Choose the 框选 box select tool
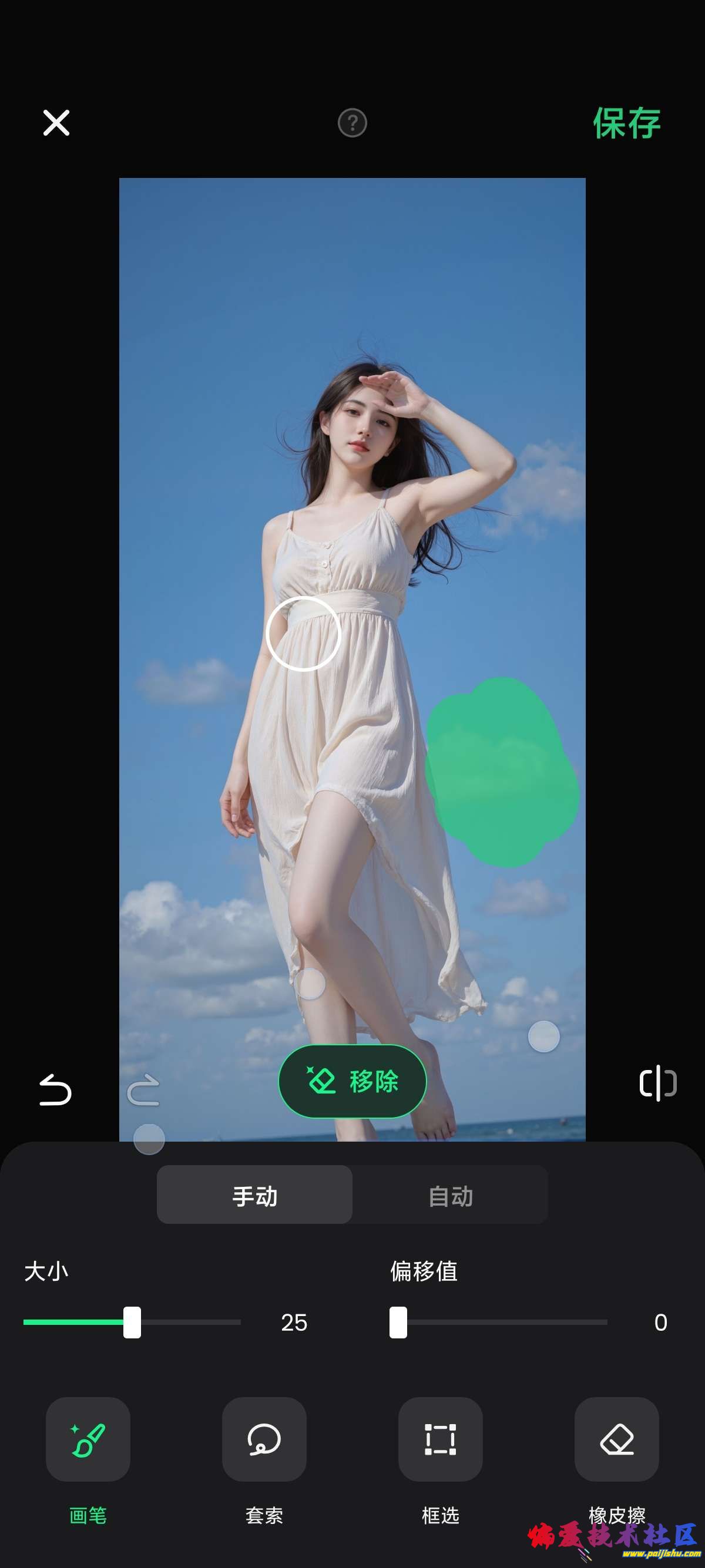Image resolution: width=705 pixels, height=1568 pixels. [440, 1439]
